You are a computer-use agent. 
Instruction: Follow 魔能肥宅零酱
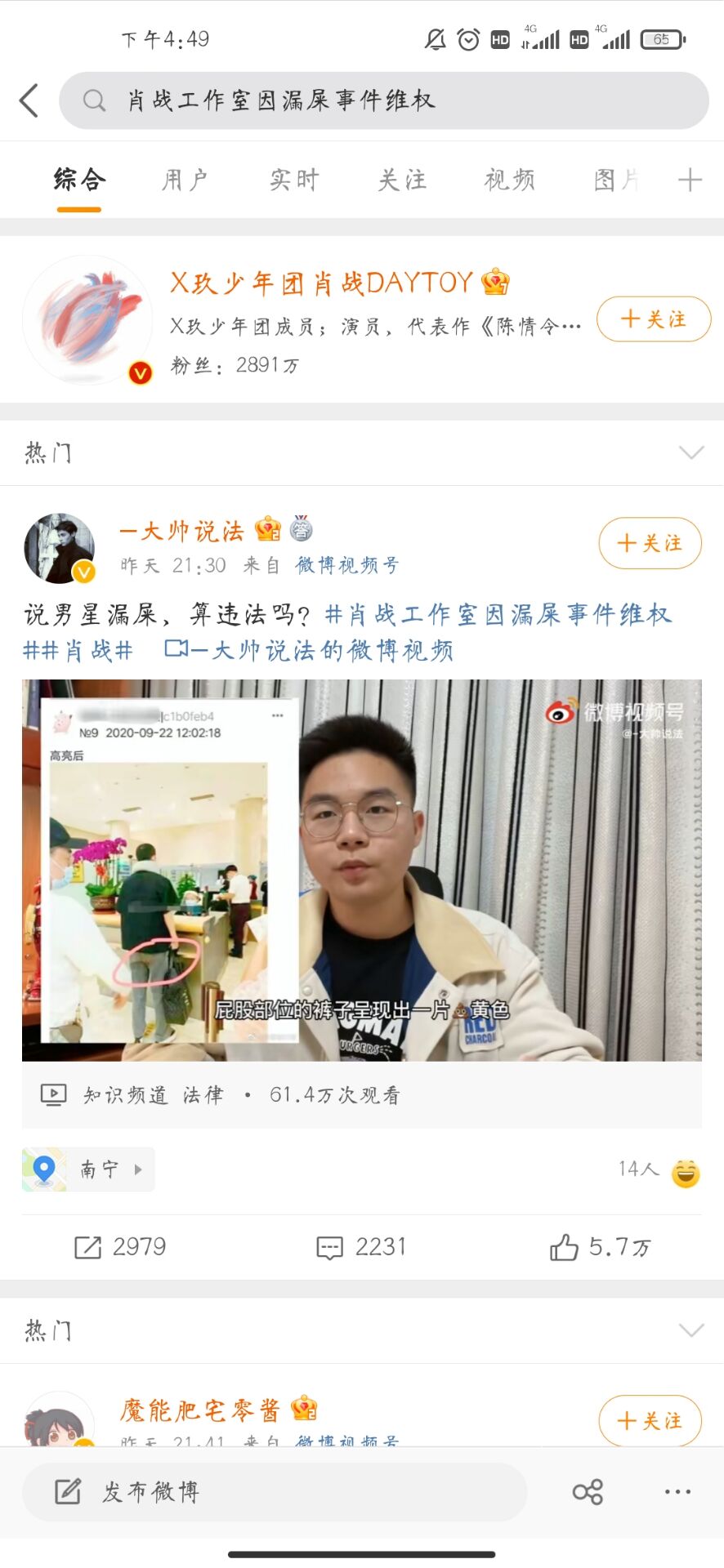(650, 1421)
